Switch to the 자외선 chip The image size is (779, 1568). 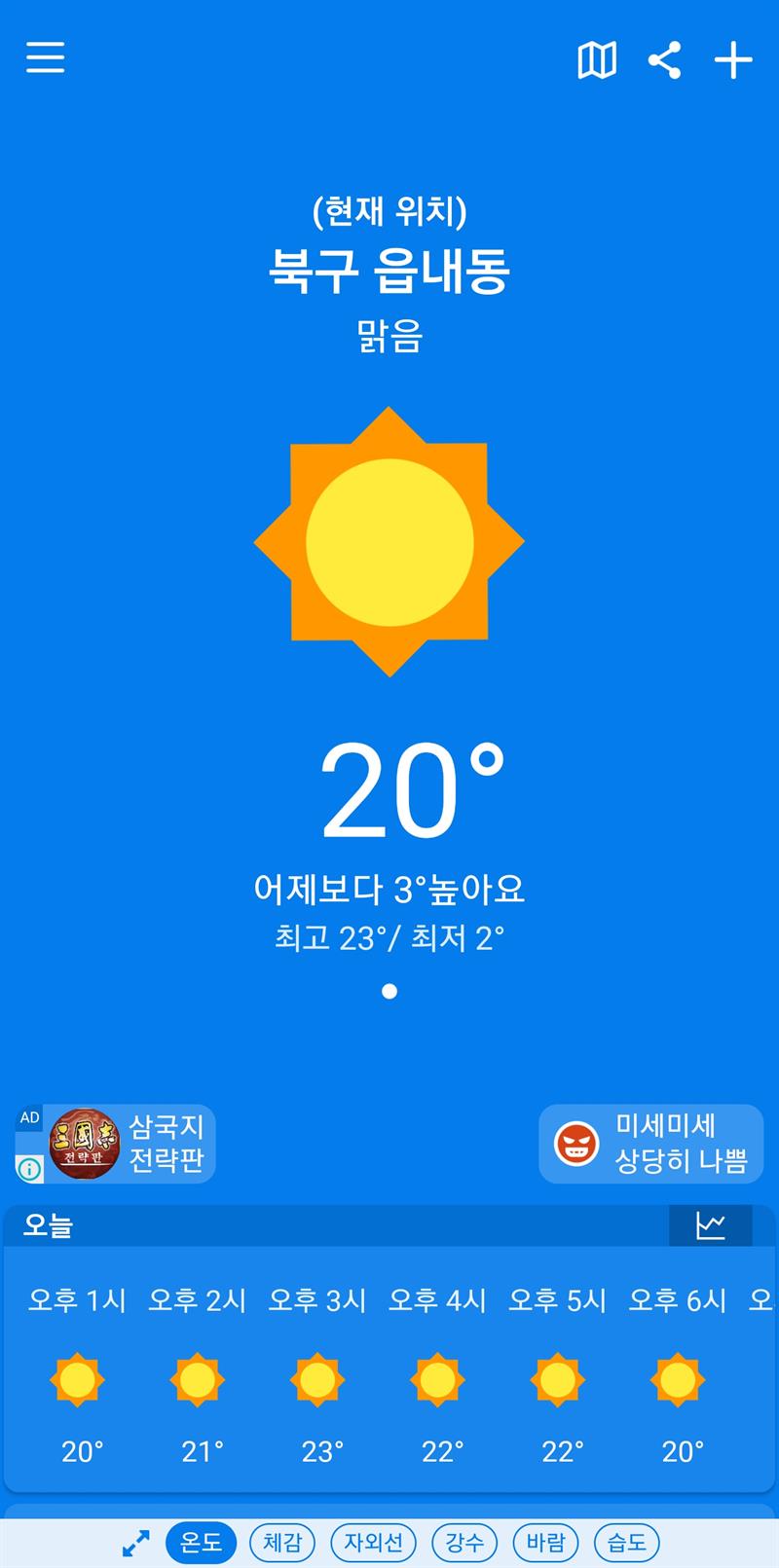[373, 1543]
